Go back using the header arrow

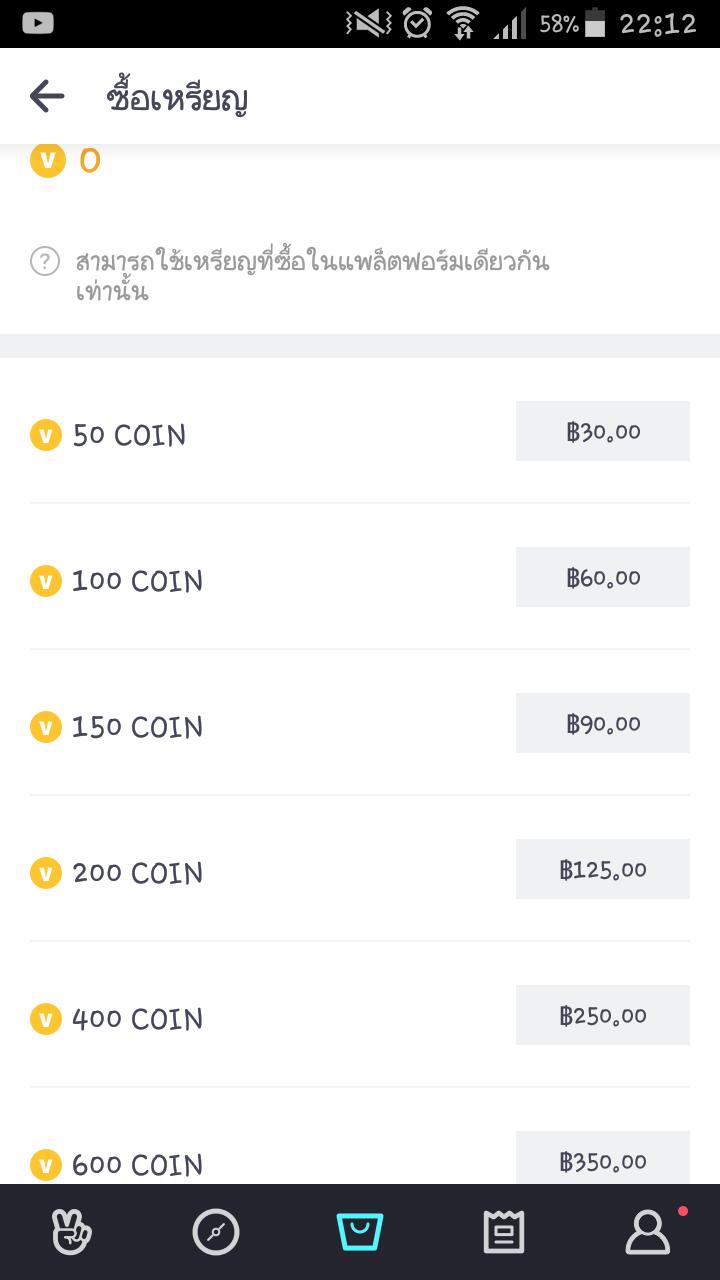[47, 97]
